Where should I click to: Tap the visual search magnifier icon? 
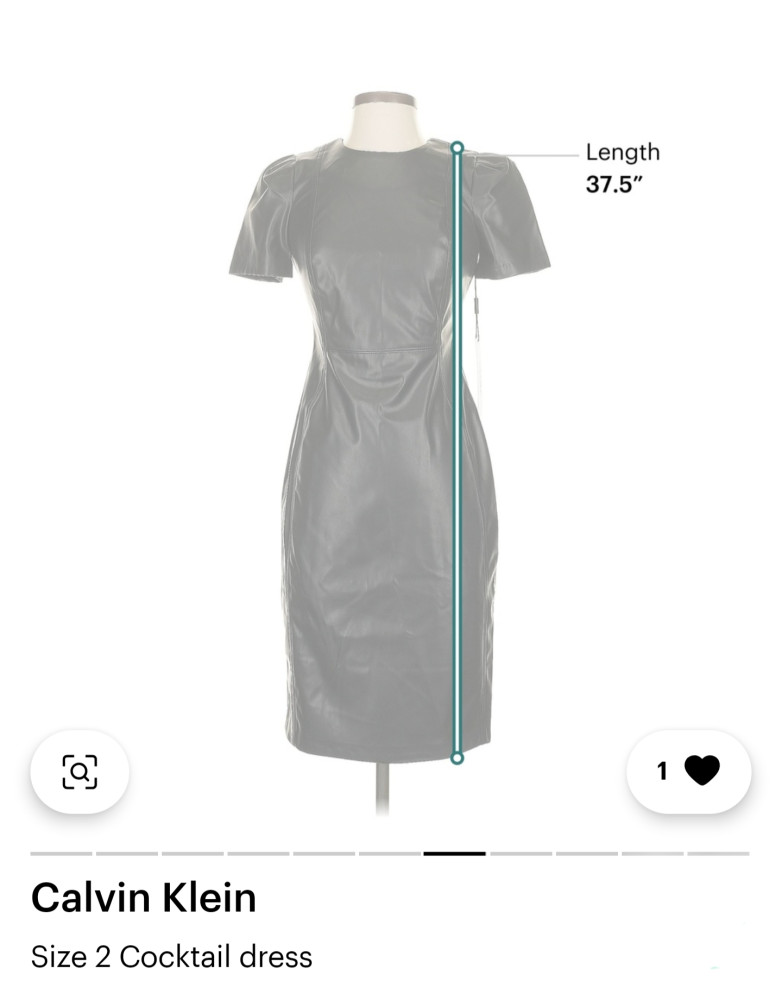(80, 771)
